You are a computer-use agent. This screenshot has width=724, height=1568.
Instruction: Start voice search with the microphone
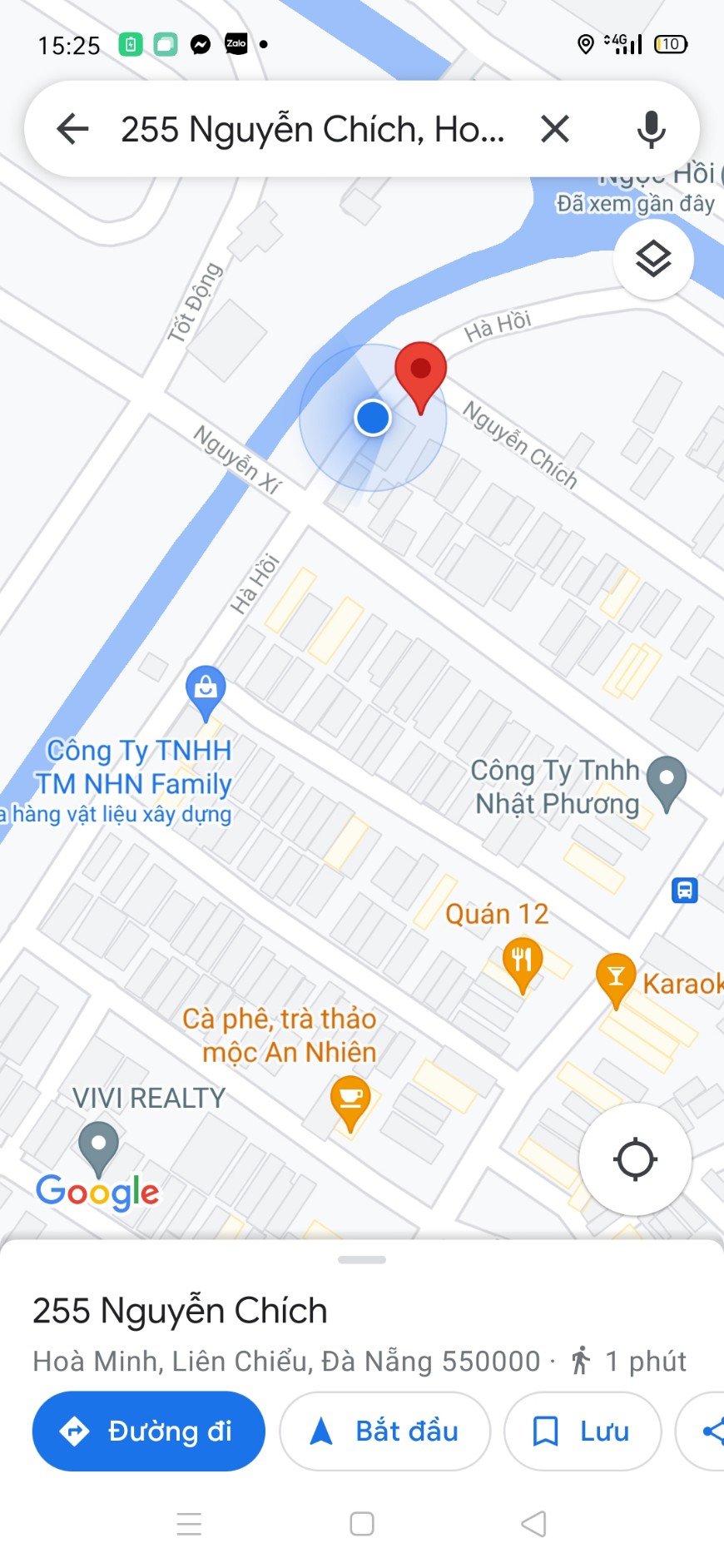point(651,129)
